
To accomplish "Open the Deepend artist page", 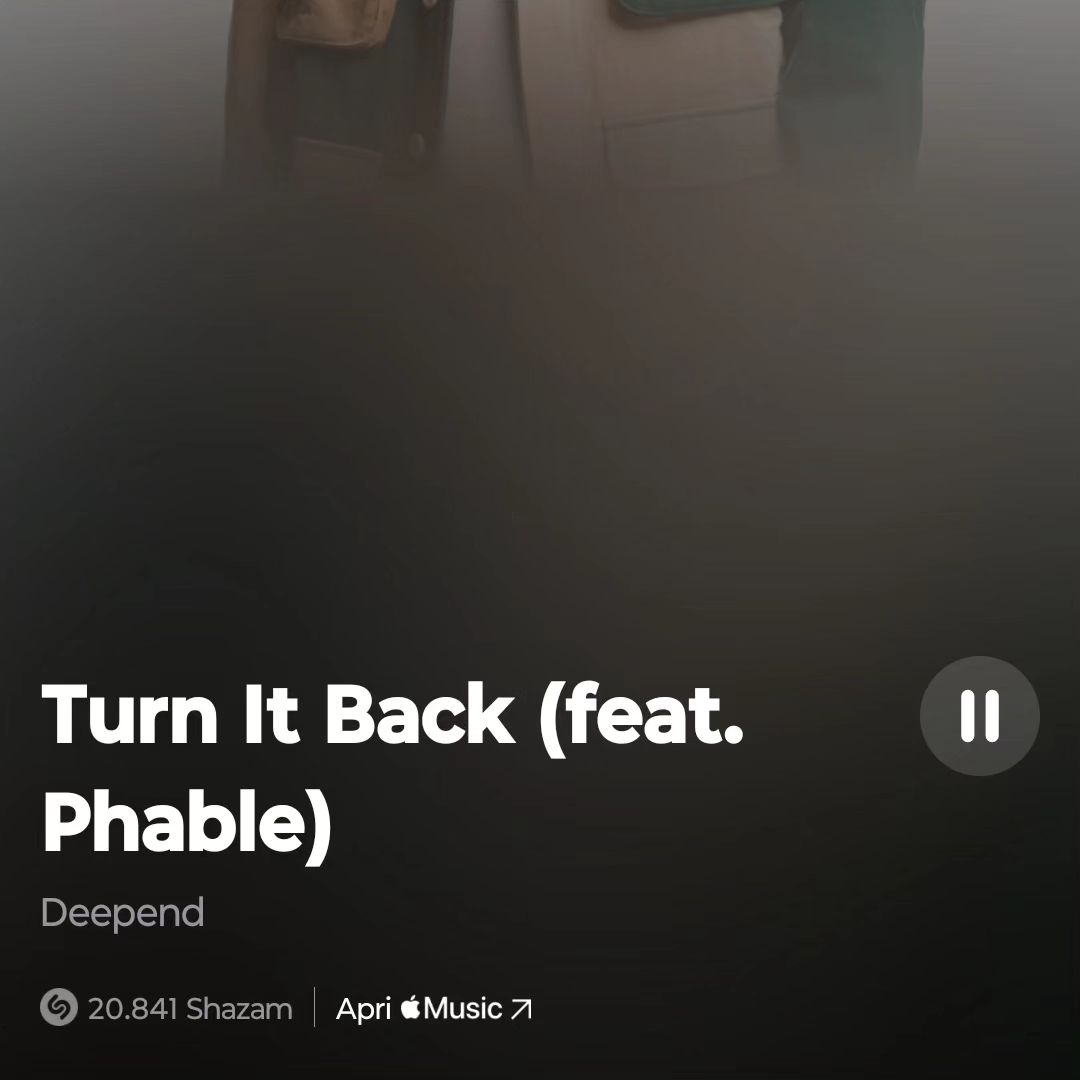I will pos(123,913).
